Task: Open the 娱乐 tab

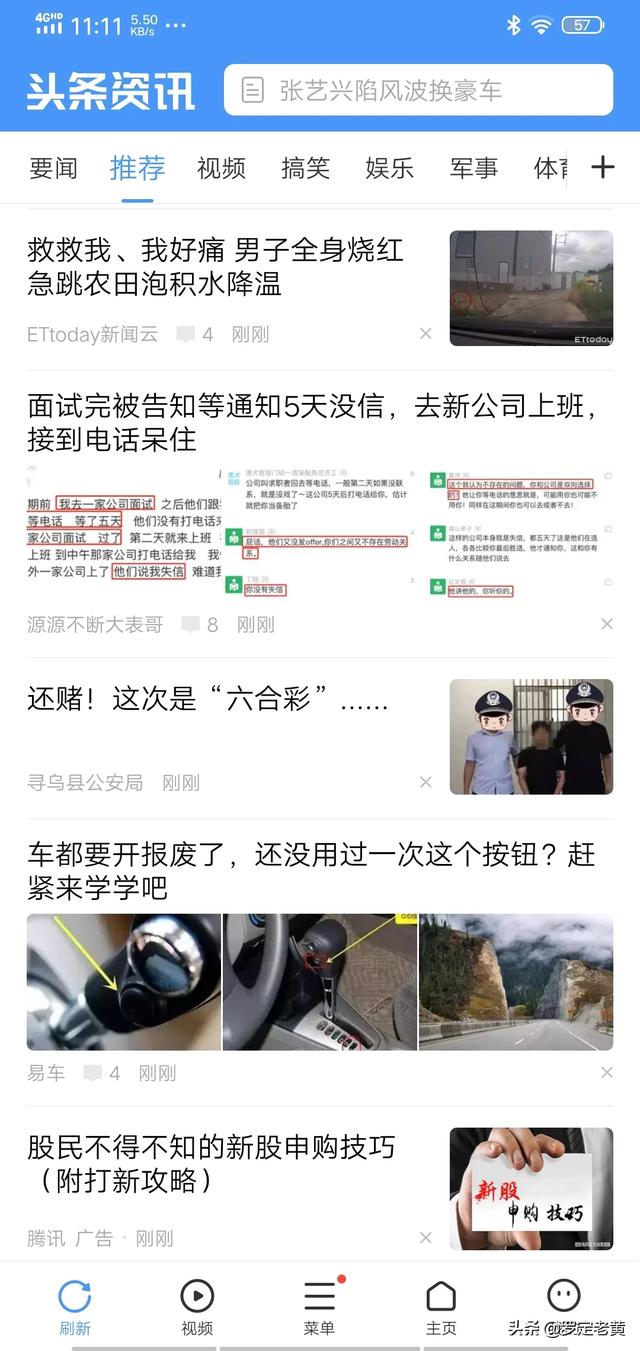Action: (389, 168)
